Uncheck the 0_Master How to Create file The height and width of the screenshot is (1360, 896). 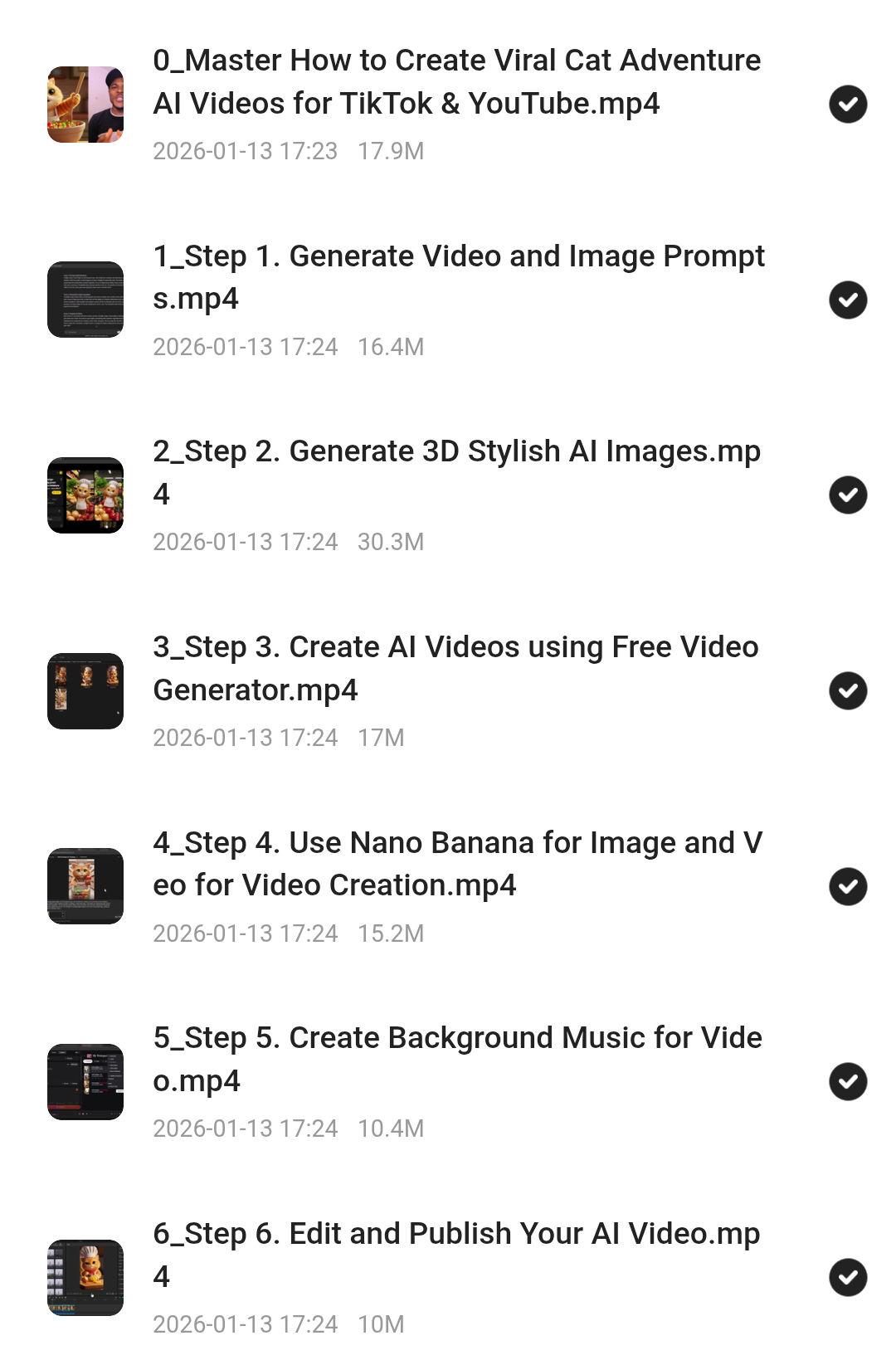pos(848,105)
